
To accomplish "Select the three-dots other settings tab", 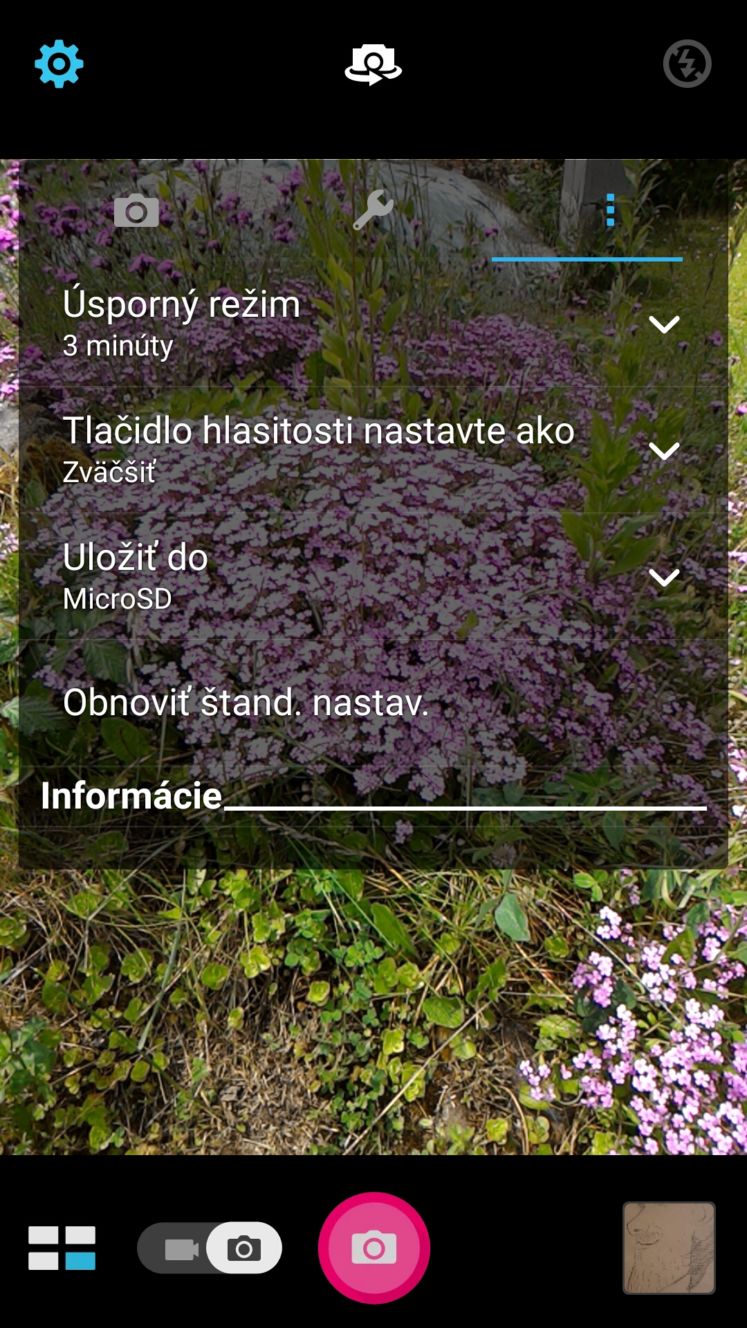I will 609,211.
